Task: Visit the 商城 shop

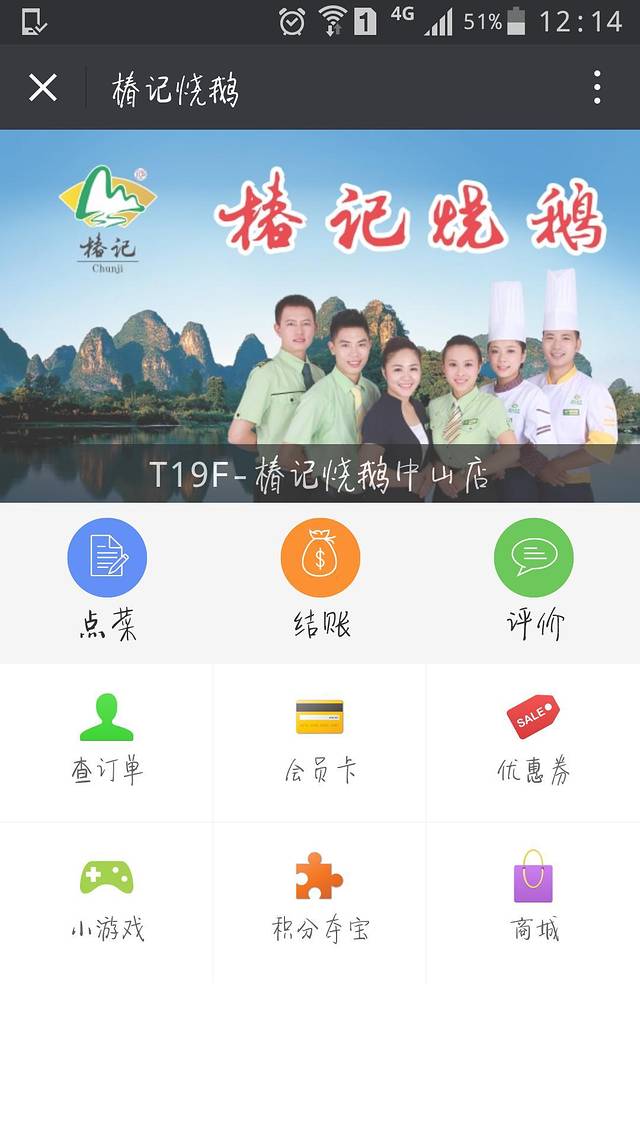Action: tap(534, 900)
